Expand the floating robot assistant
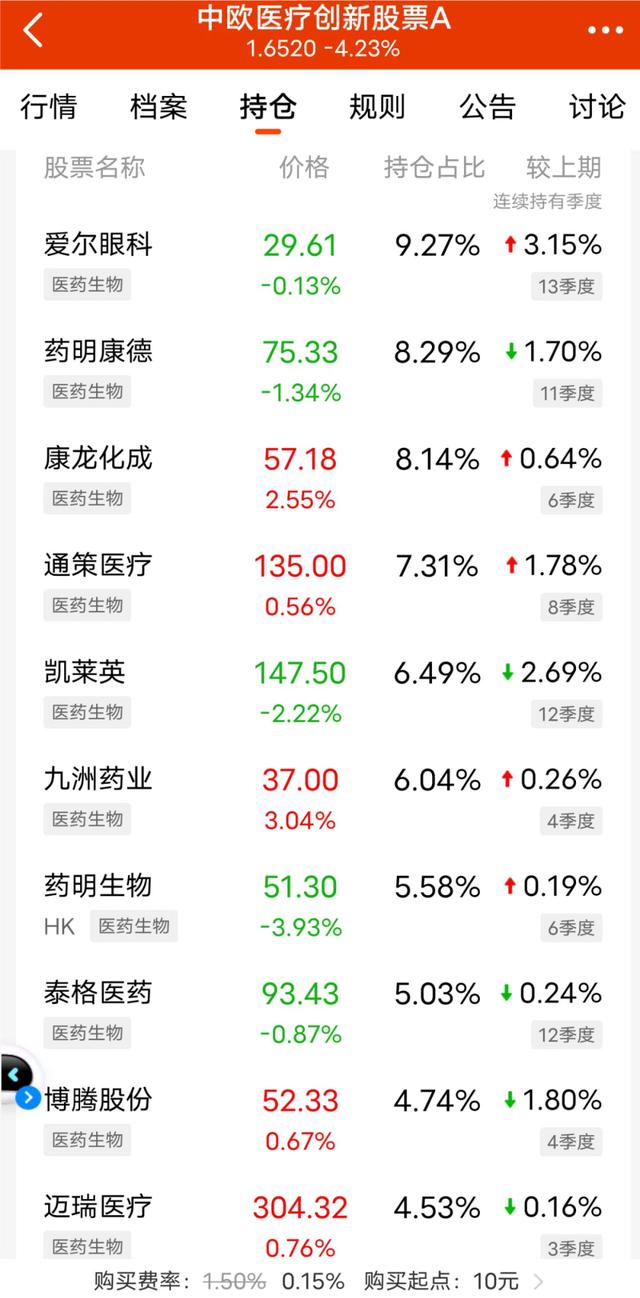This screenshot has height=1298, width=640. 18,1080
